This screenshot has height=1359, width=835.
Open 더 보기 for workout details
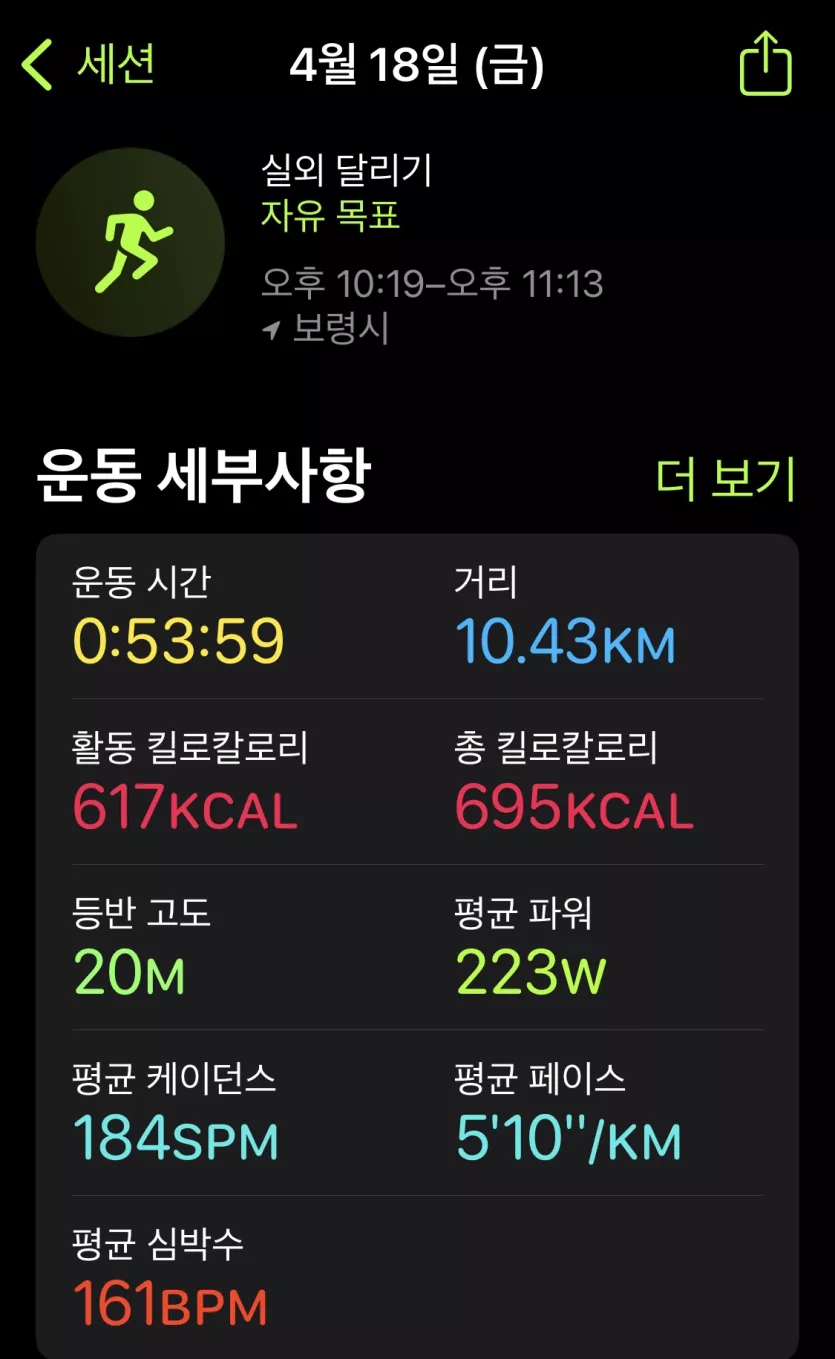click(725, 479)
